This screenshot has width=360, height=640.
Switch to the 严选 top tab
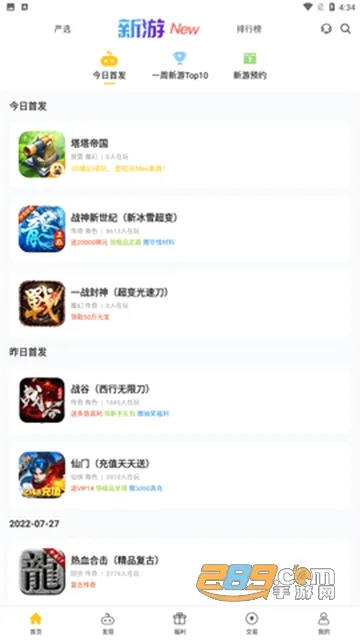pos(62,29)
